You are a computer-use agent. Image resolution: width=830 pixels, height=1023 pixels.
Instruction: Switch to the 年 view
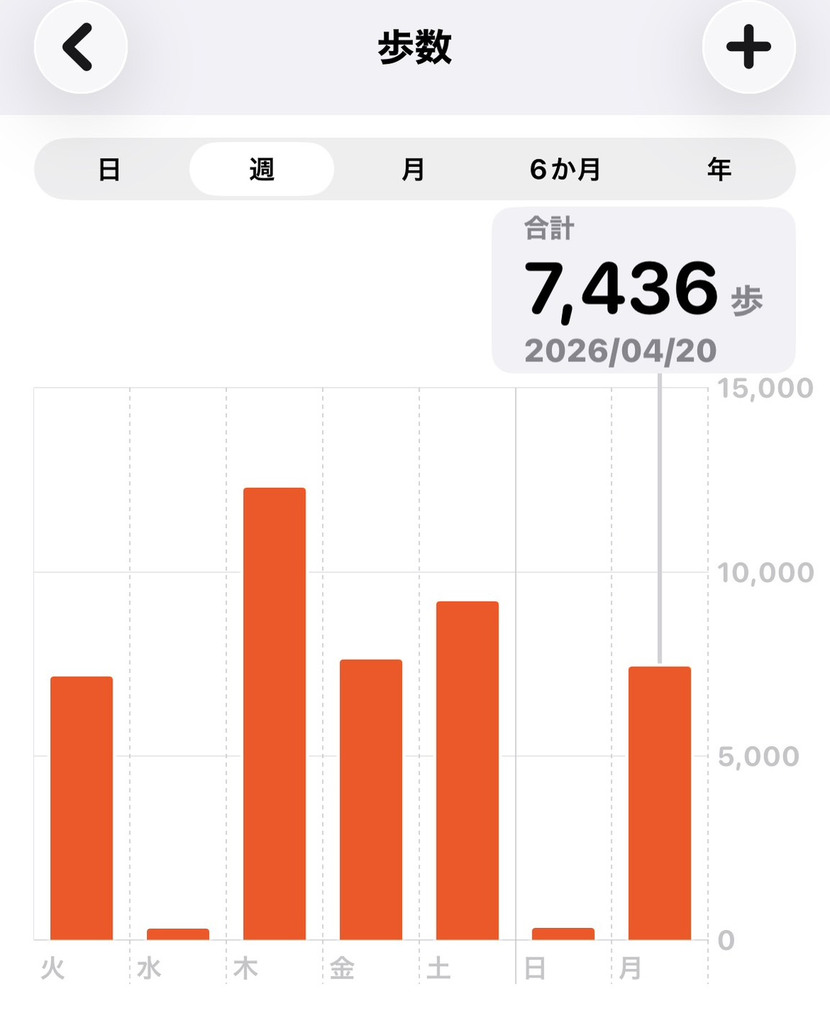(x=718, y=169)
